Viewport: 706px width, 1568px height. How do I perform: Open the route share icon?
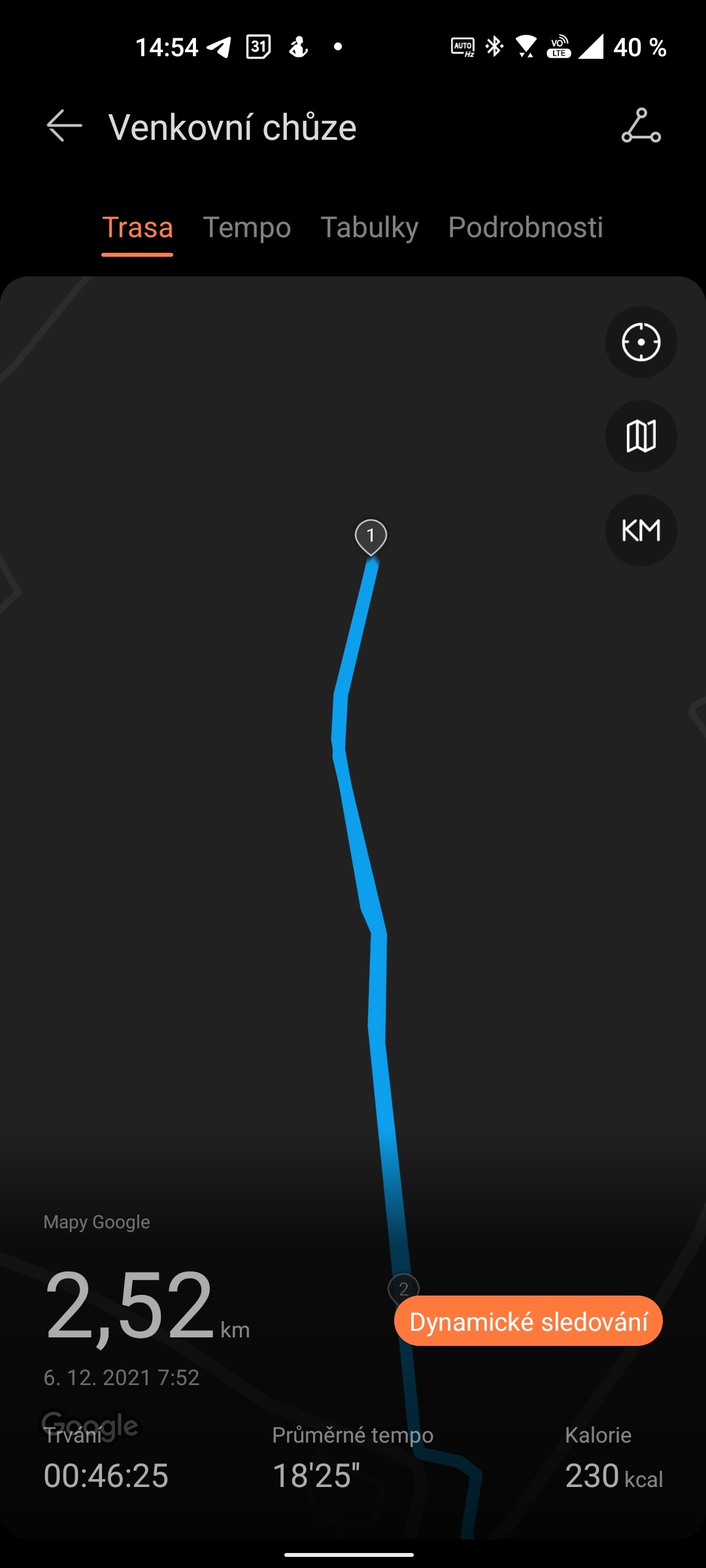(x=641, y=126)
